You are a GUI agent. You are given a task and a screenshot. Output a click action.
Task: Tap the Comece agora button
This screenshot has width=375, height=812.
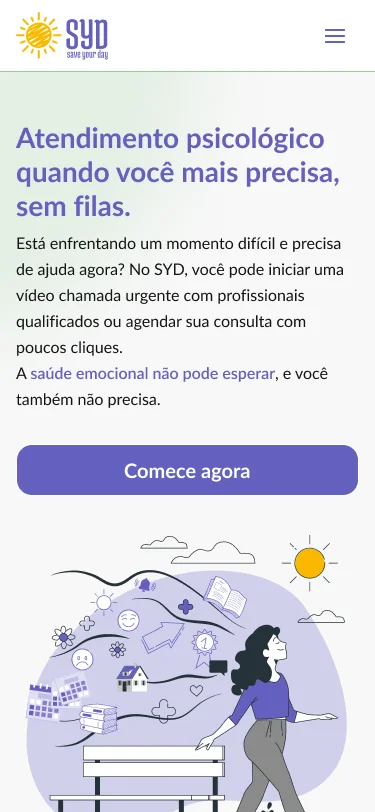(187, 470)
